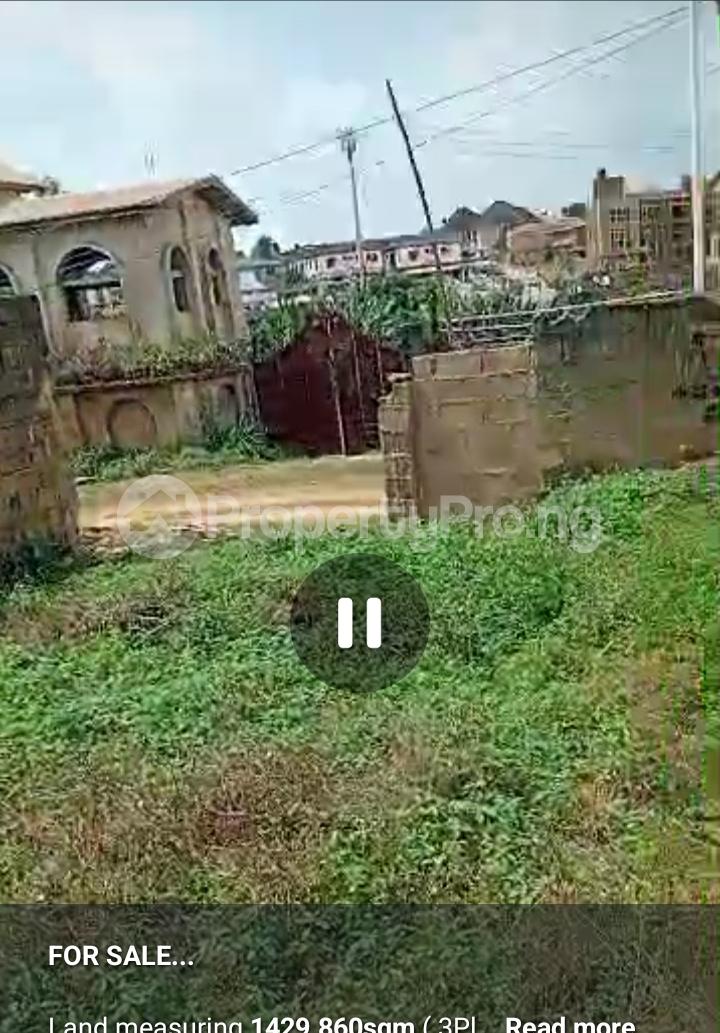Click the right bar of the pause symbol
Image resolution: width=720 pixels, height=1033 pixels.
coord(375,622)
